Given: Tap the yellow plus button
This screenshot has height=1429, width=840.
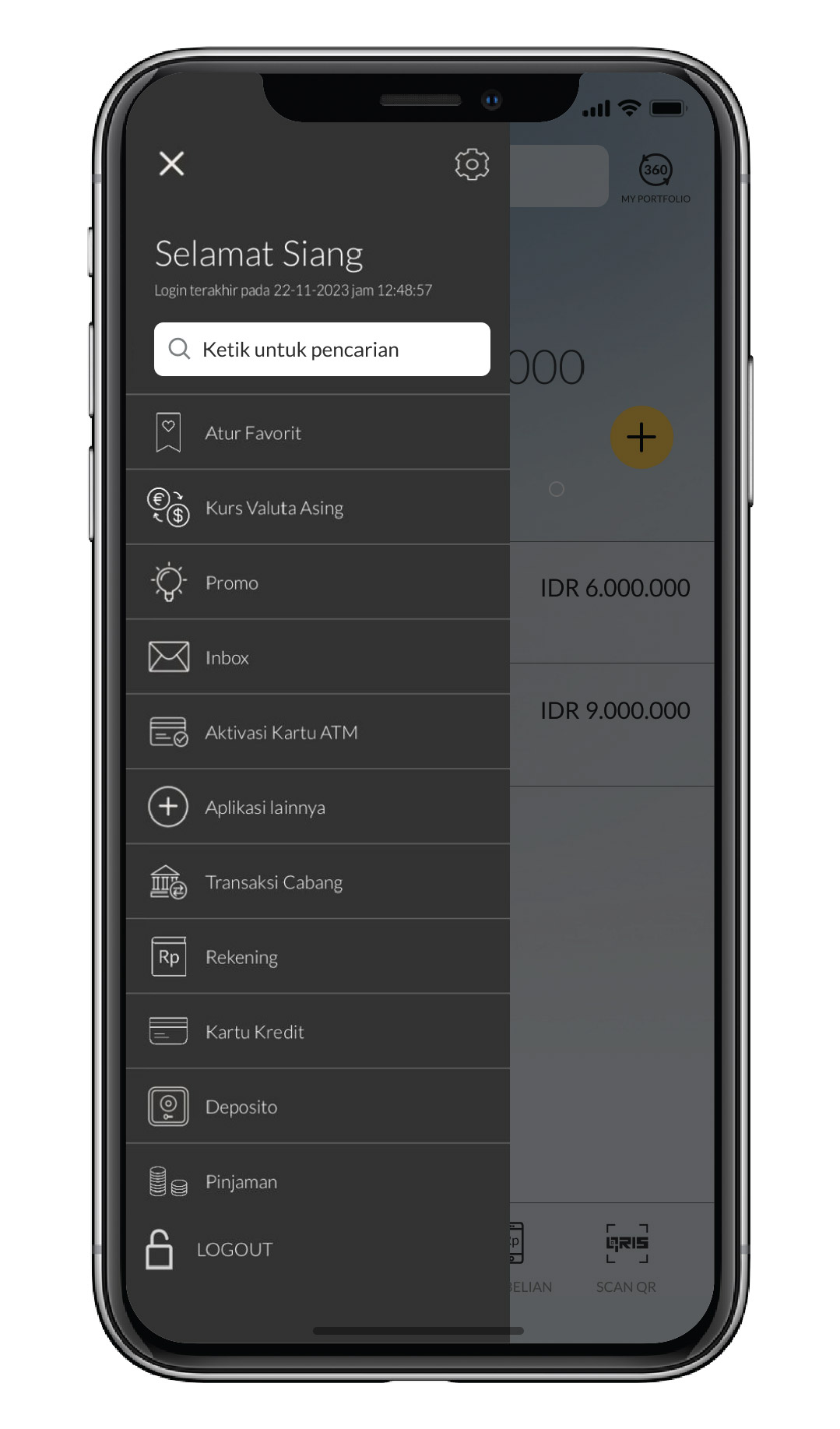Looking at the screenshot, I should (641, 437).
